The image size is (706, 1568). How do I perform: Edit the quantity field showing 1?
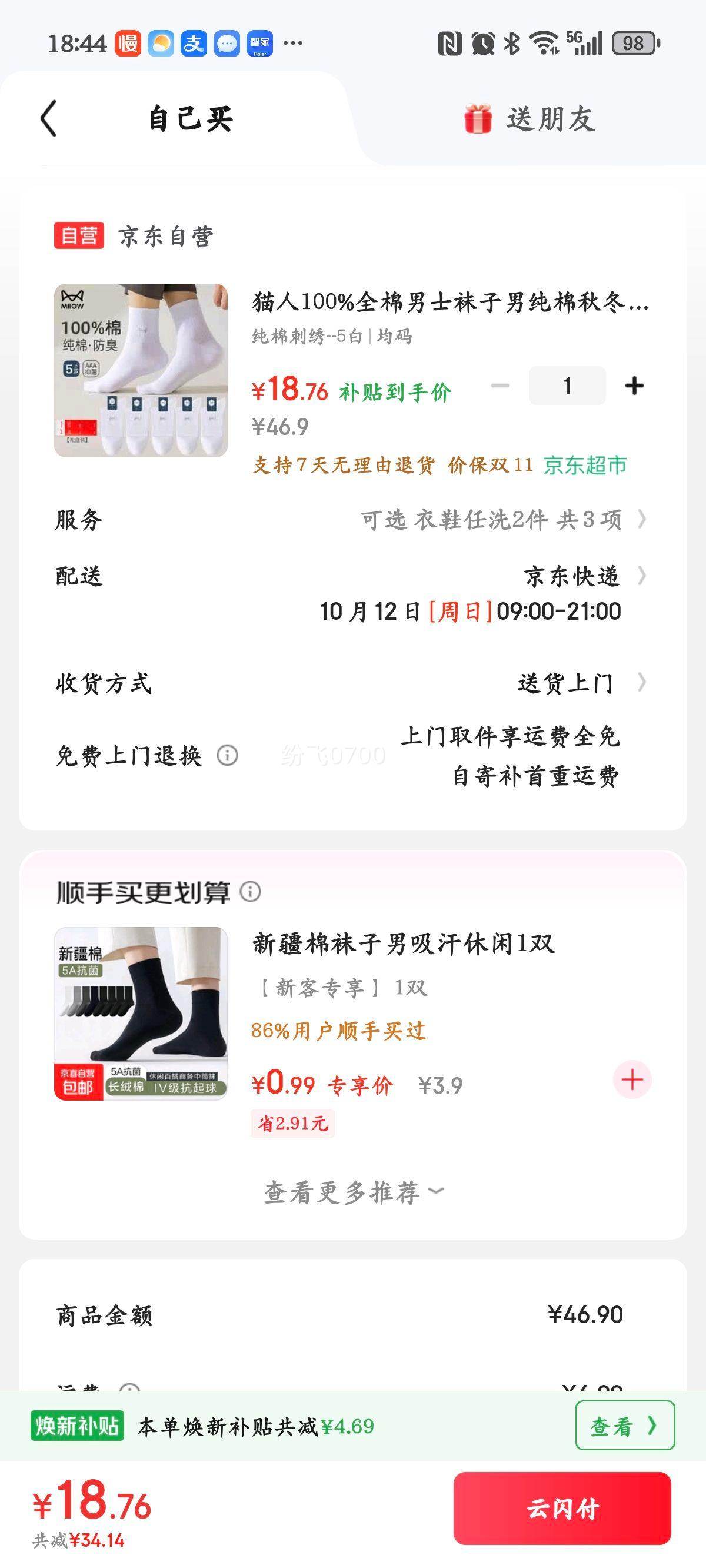click(567, 386)
